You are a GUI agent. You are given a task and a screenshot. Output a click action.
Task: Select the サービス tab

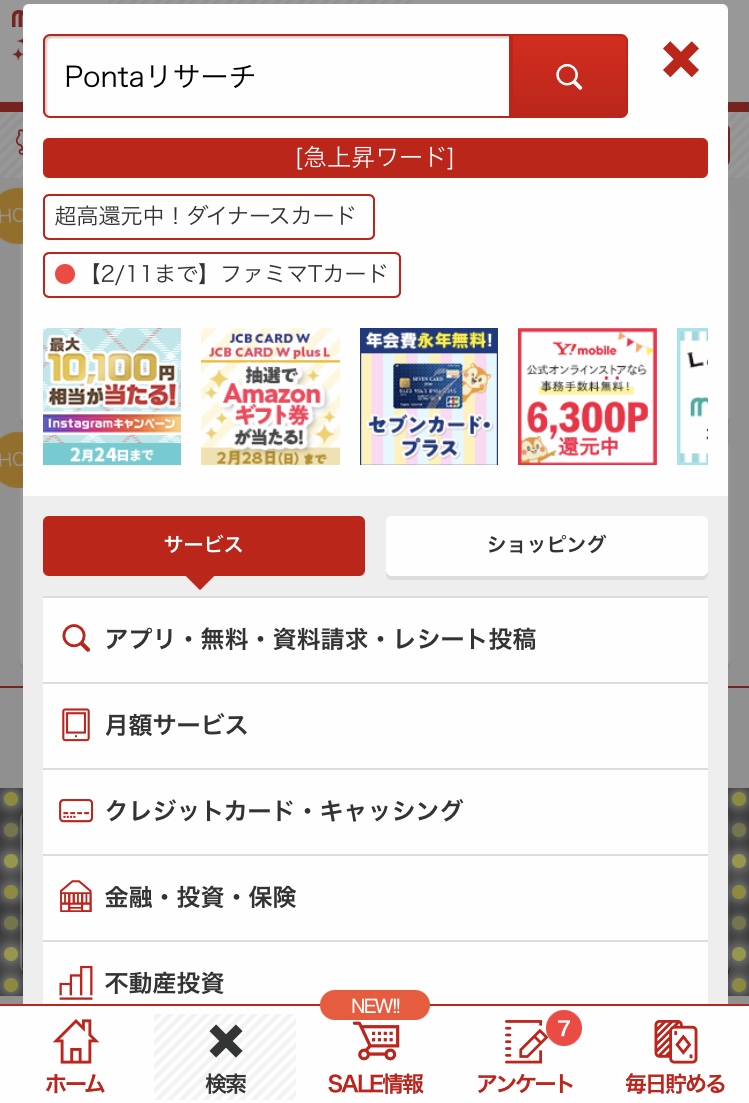point(204,546)
